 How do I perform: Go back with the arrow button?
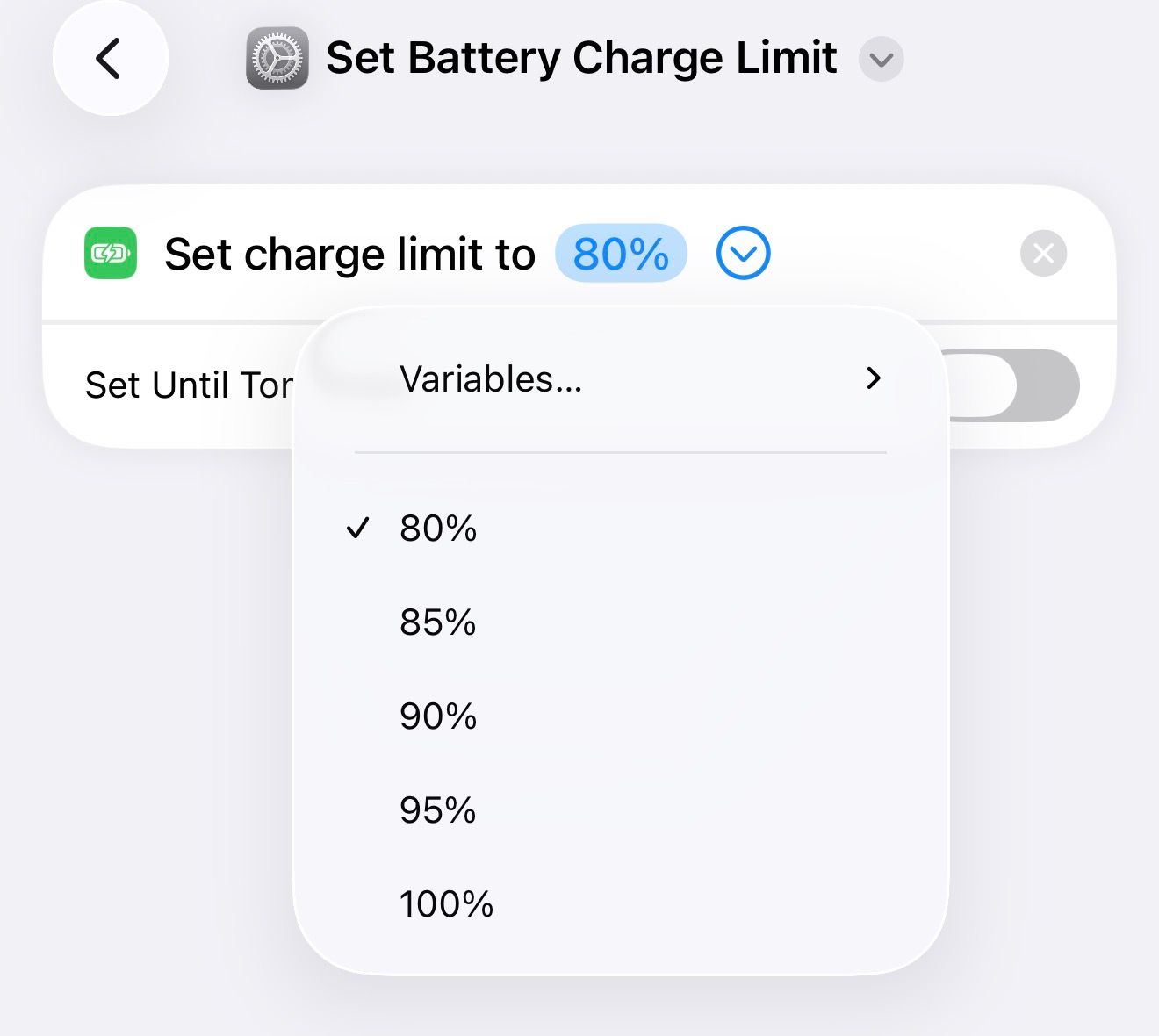(110, 59)
